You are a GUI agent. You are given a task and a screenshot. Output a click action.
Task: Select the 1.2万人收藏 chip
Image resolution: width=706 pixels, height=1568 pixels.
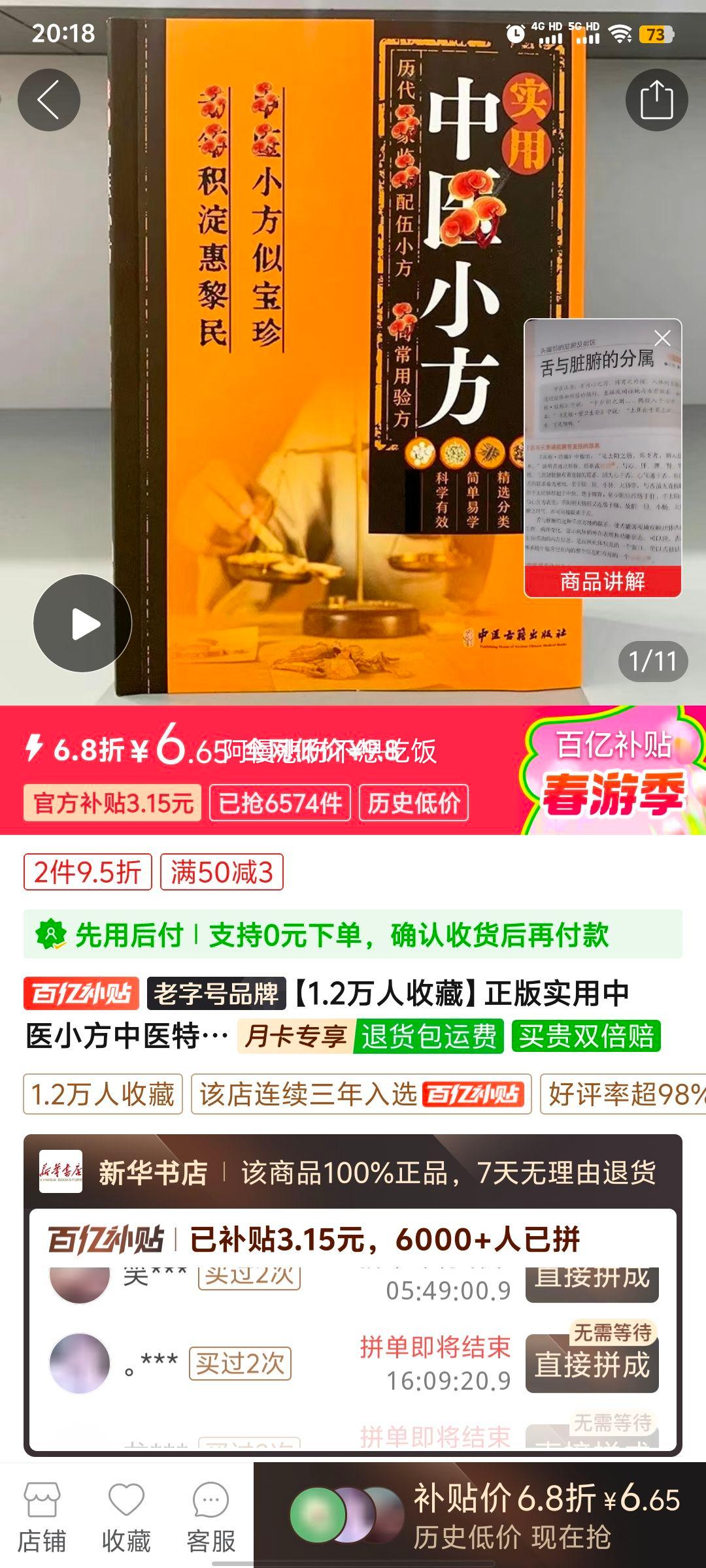pyautogui.click(x=103, y=1094)
